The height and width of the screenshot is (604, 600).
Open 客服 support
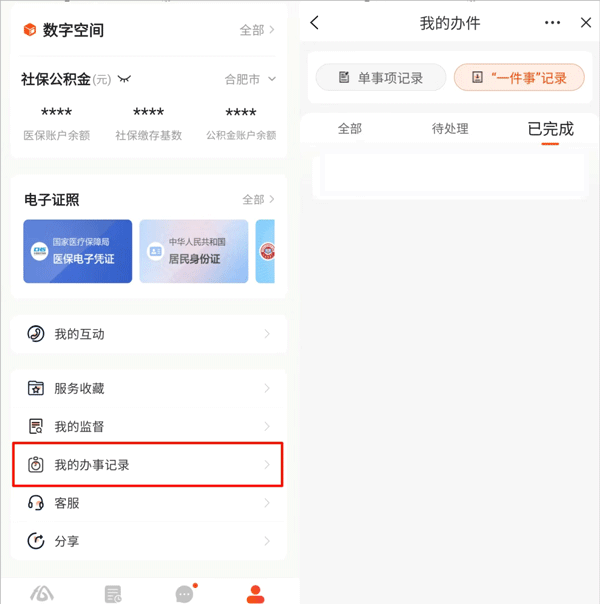[148, 503]
